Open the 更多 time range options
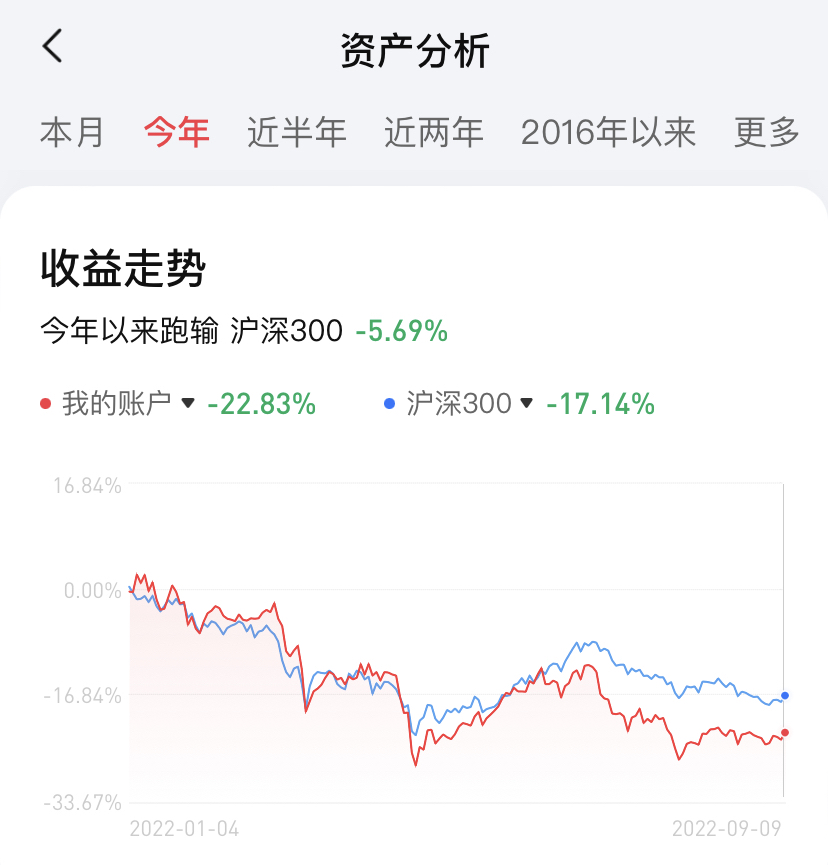This screenshot has width=828, height=865. point(766,133)
